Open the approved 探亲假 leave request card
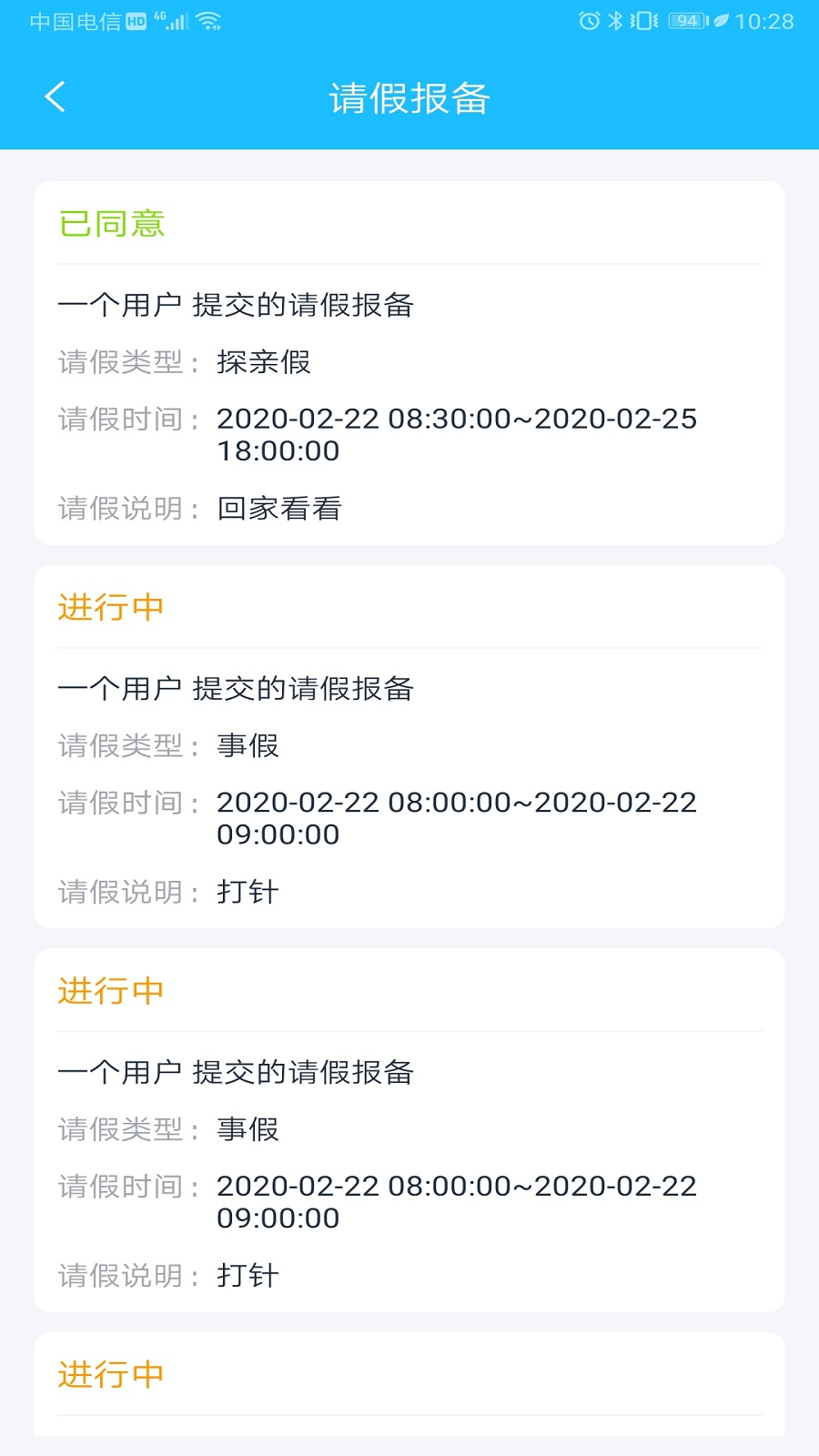The width and height of the screenshot is (819, 1456). click(x=409, y=364)
